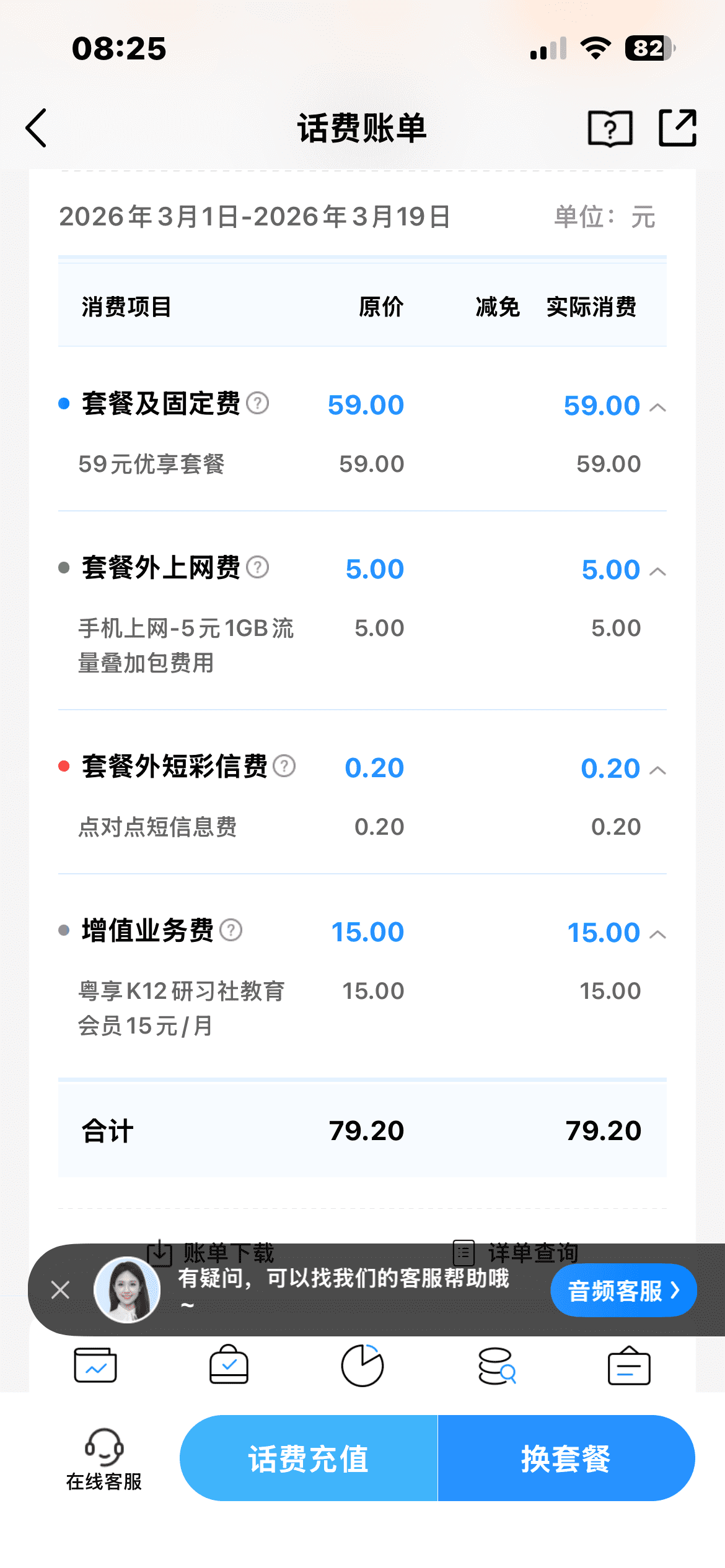The image size is (725, 1568).
Task: Collapse the 套餐外短彩信费 section
Action: 657,770
